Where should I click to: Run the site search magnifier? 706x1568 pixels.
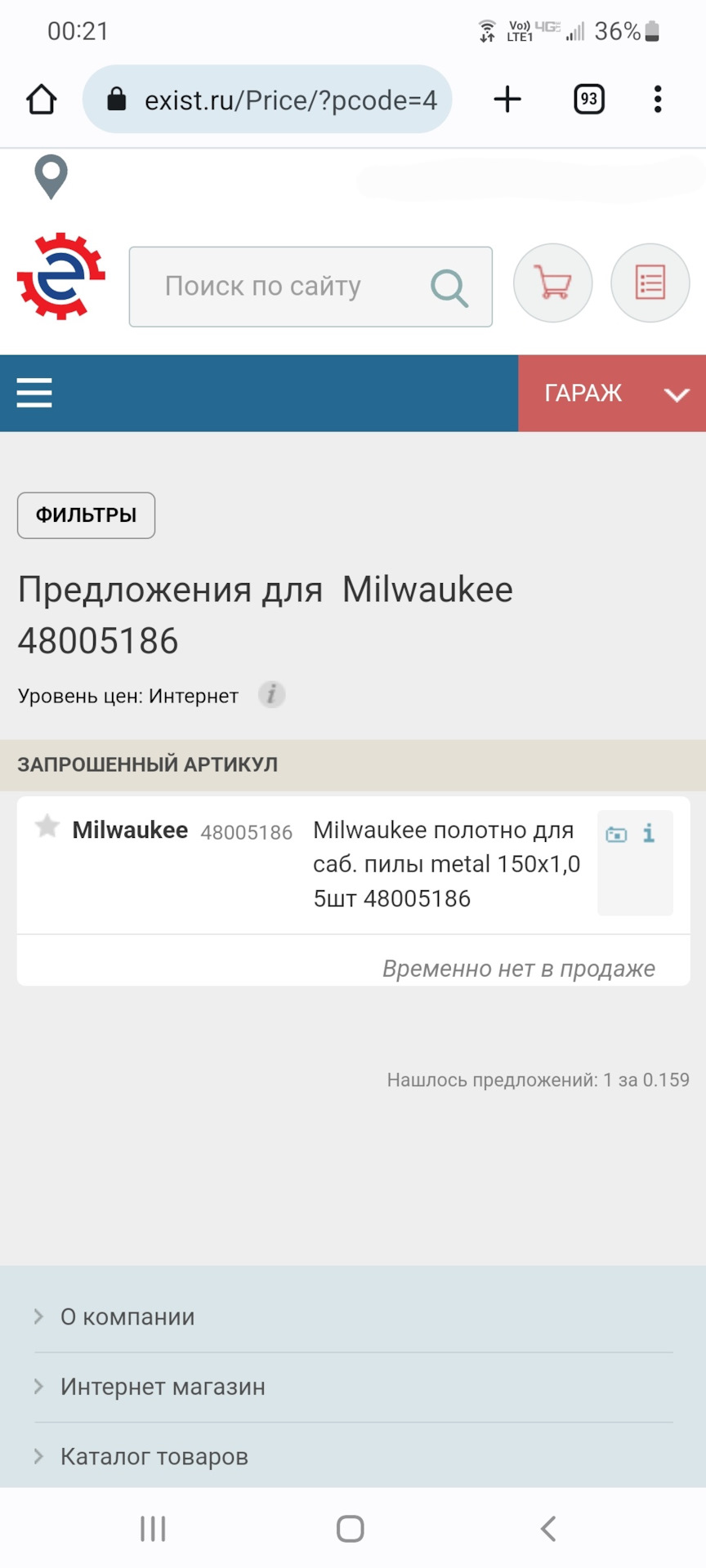449,287
